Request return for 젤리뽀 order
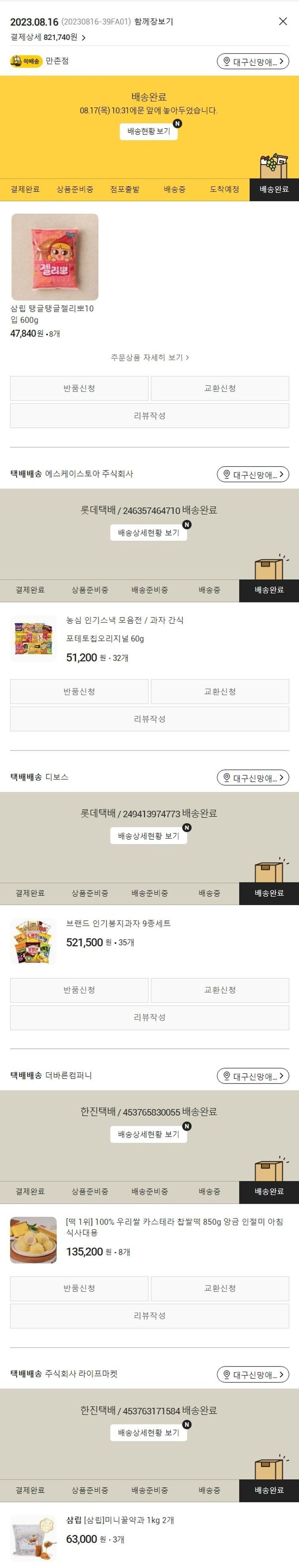 (79, 388)
